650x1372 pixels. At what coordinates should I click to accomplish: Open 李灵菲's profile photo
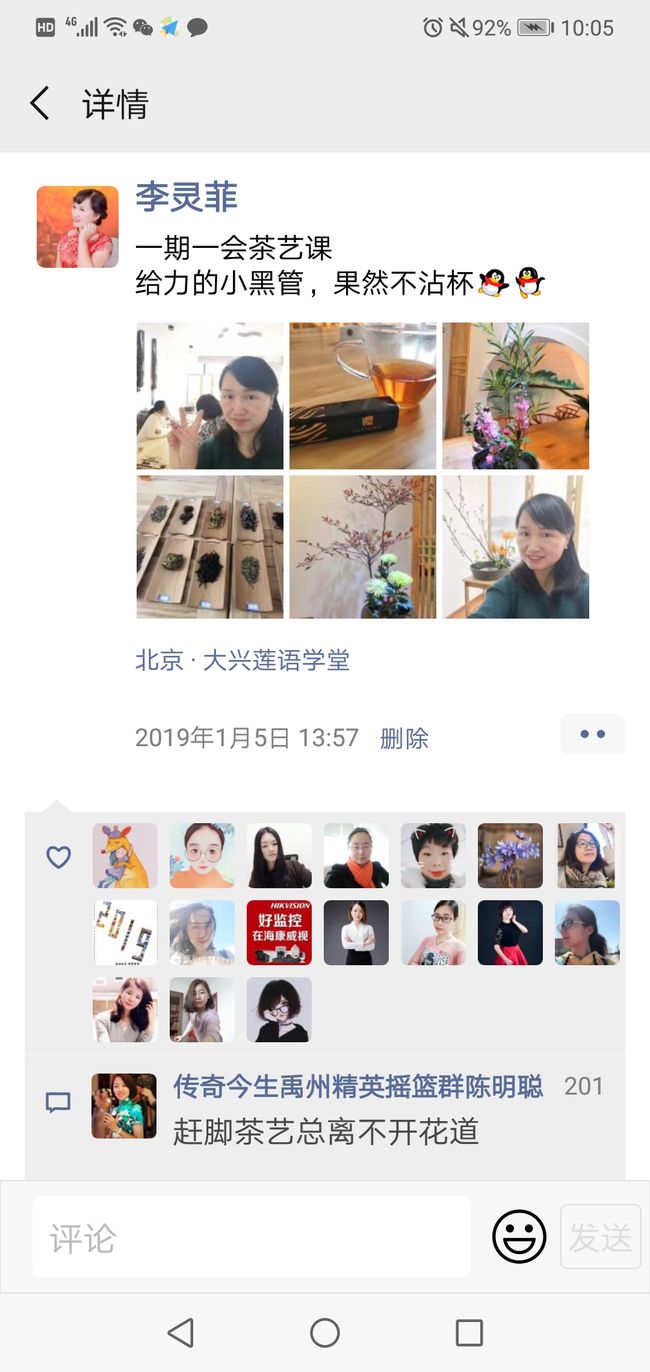[x=78, y=227]
